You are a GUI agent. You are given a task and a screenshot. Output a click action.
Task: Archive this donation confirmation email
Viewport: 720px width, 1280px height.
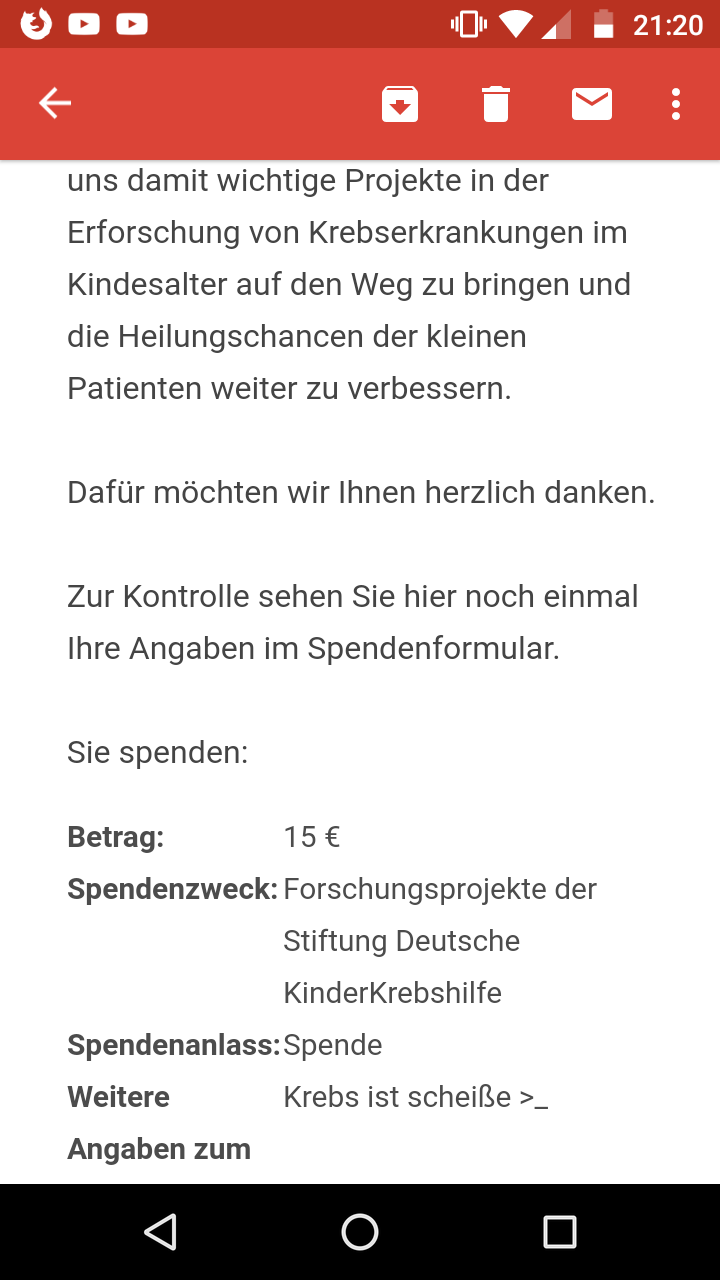click(400, 104)
